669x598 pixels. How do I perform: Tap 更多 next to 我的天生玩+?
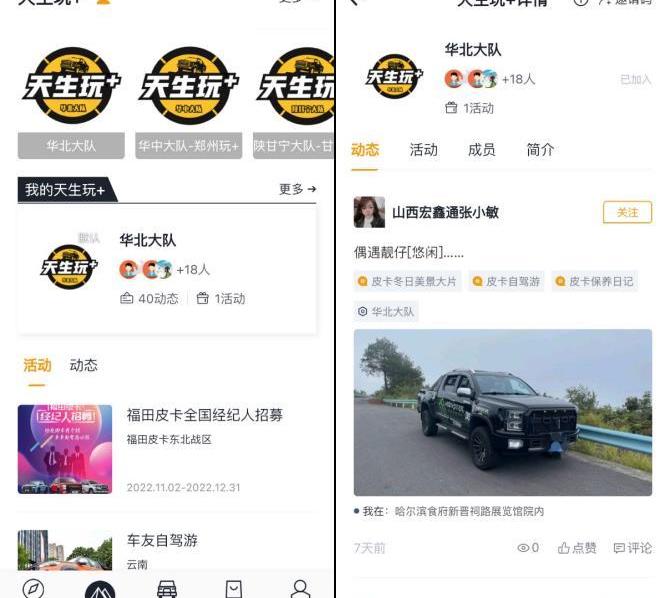(x=297, y=189)
